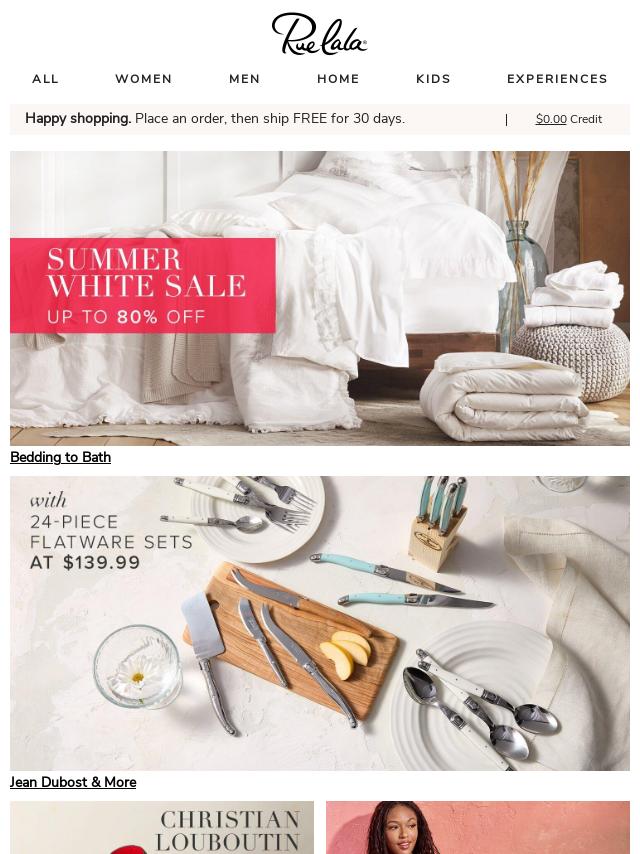Browse the EXPERIENCES category
The width and height of the screenshot is (640, 854).
coord(557,79)
